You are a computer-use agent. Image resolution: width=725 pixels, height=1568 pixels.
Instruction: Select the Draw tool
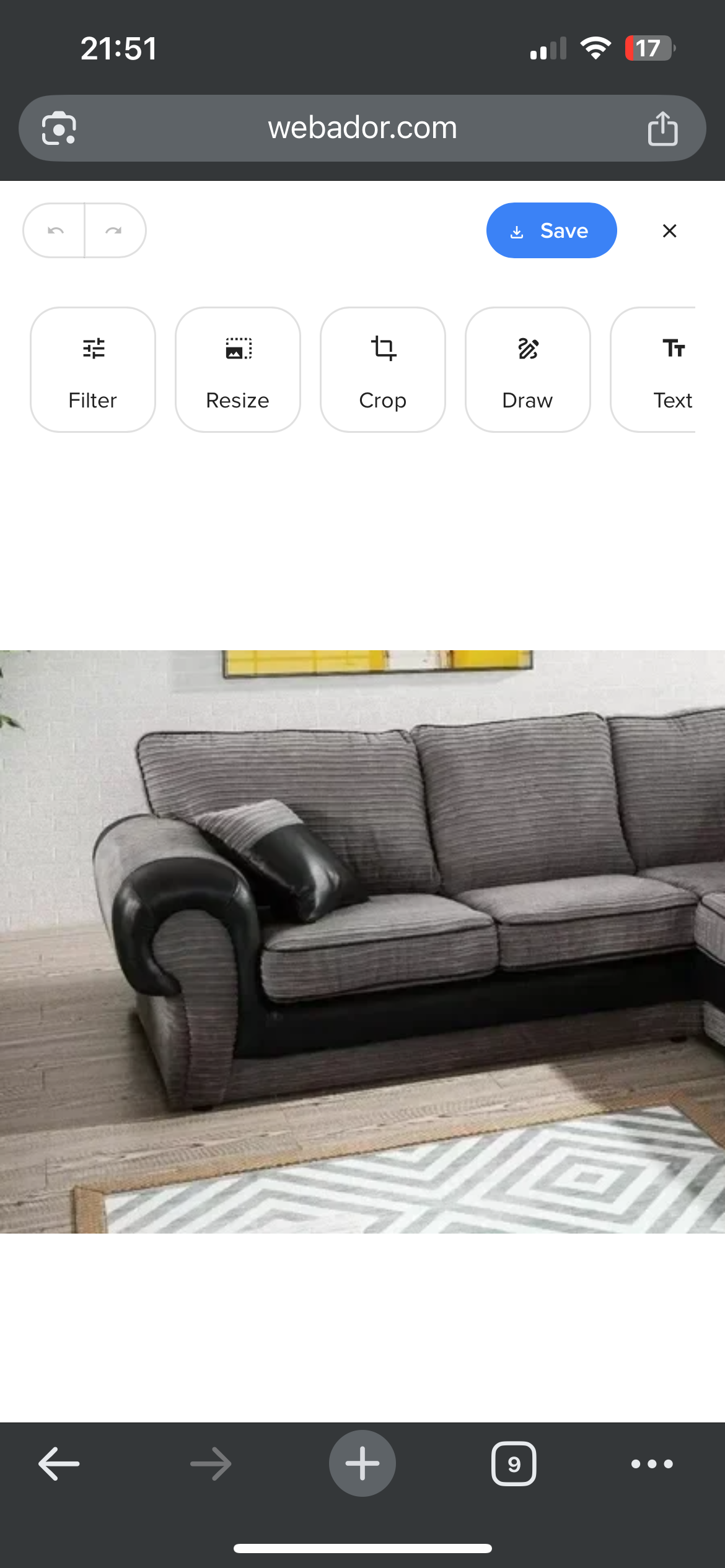point(527,370)
